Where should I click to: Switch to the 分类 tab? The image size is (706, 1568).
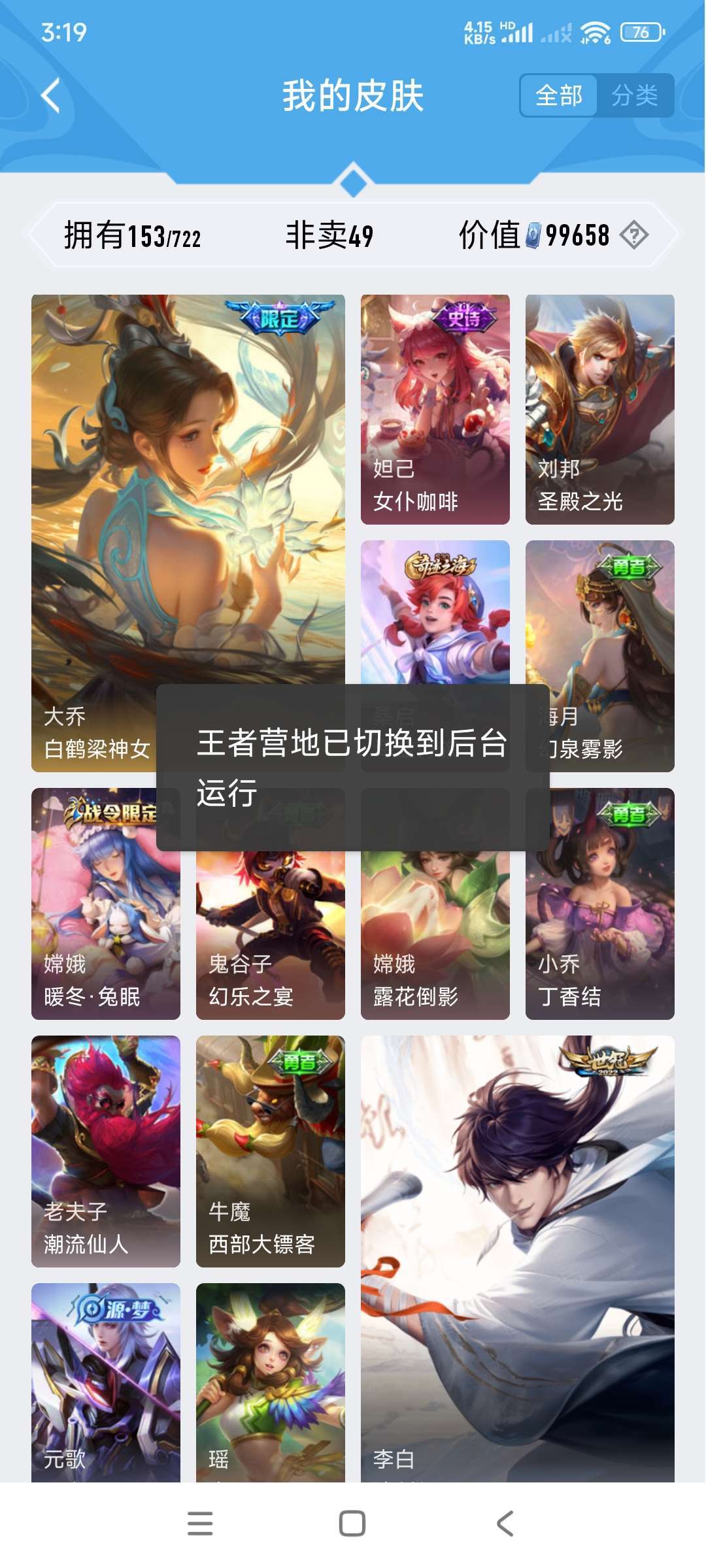[x=635, y=96]
